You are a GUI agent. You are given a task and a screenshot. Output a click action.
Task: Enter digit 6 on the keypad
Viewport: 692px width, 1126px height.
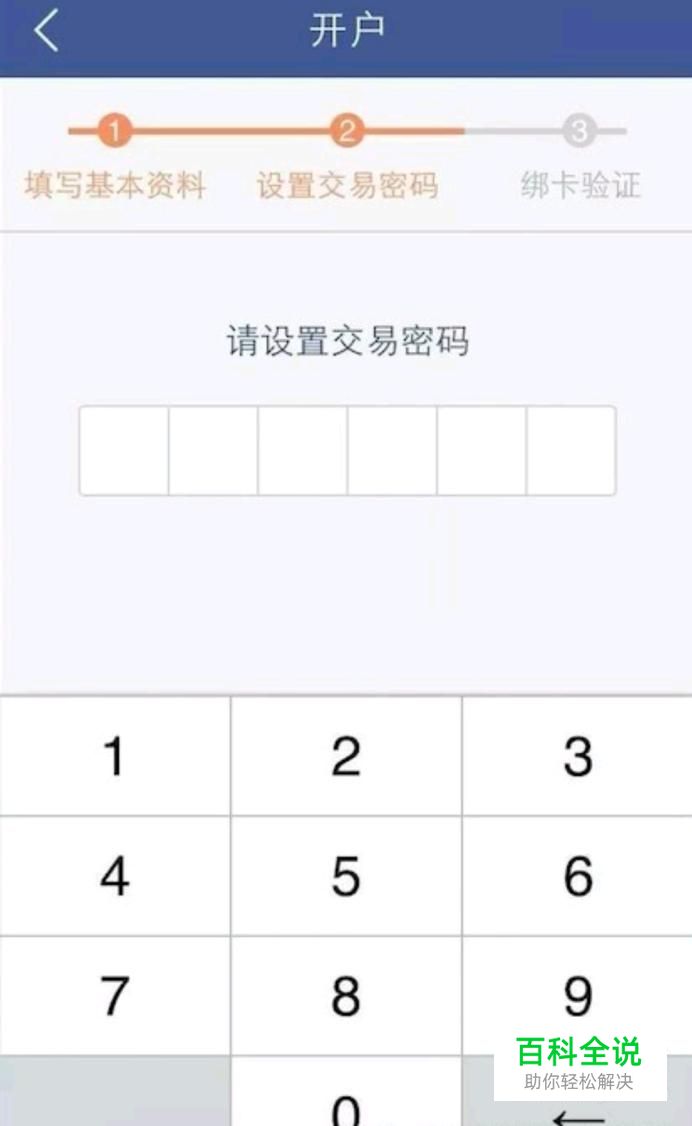click(x=577, y=876)
